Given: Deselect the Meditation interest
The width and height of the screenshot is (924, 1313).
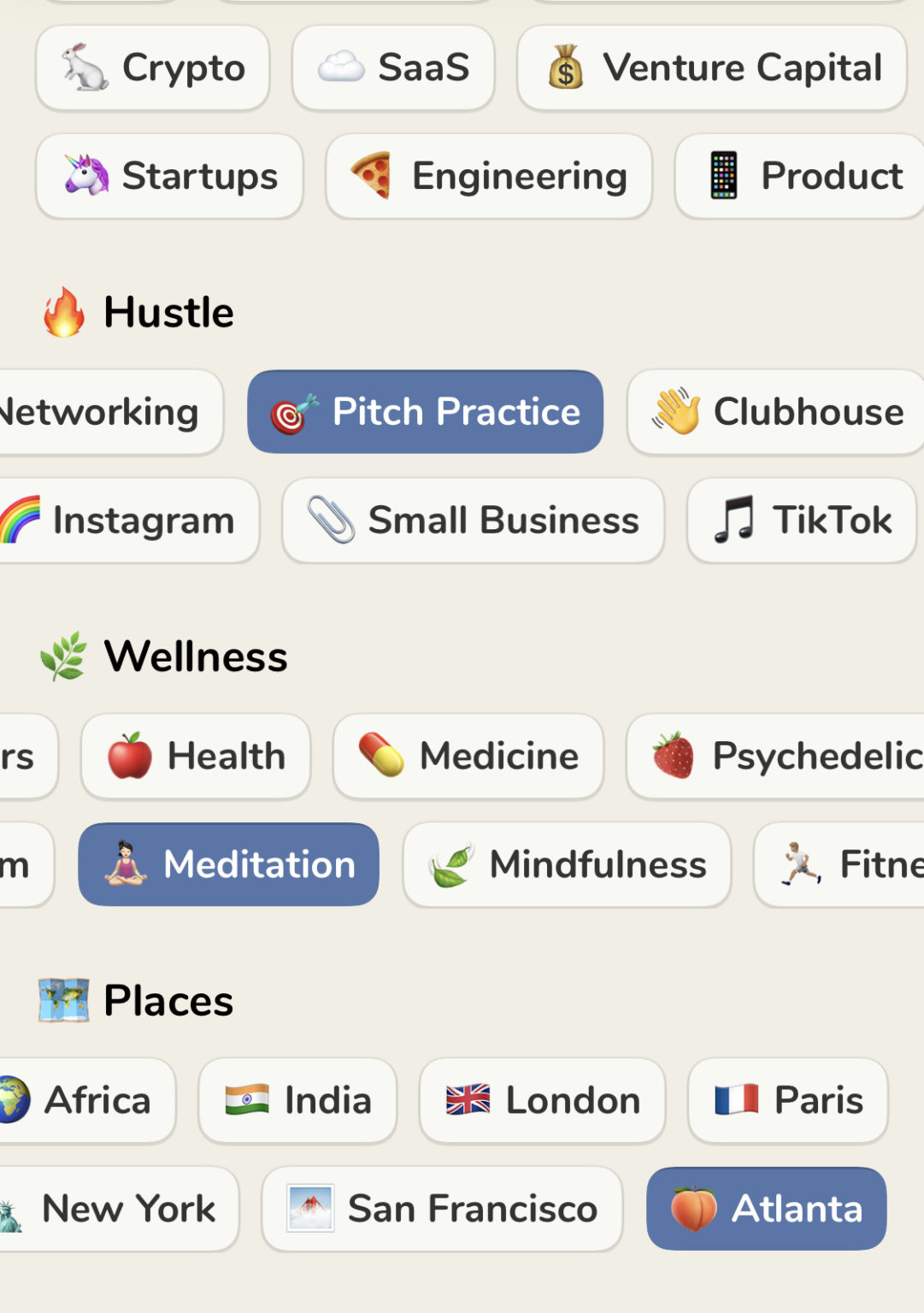Looking at the screenshot, I should point(227,864).
